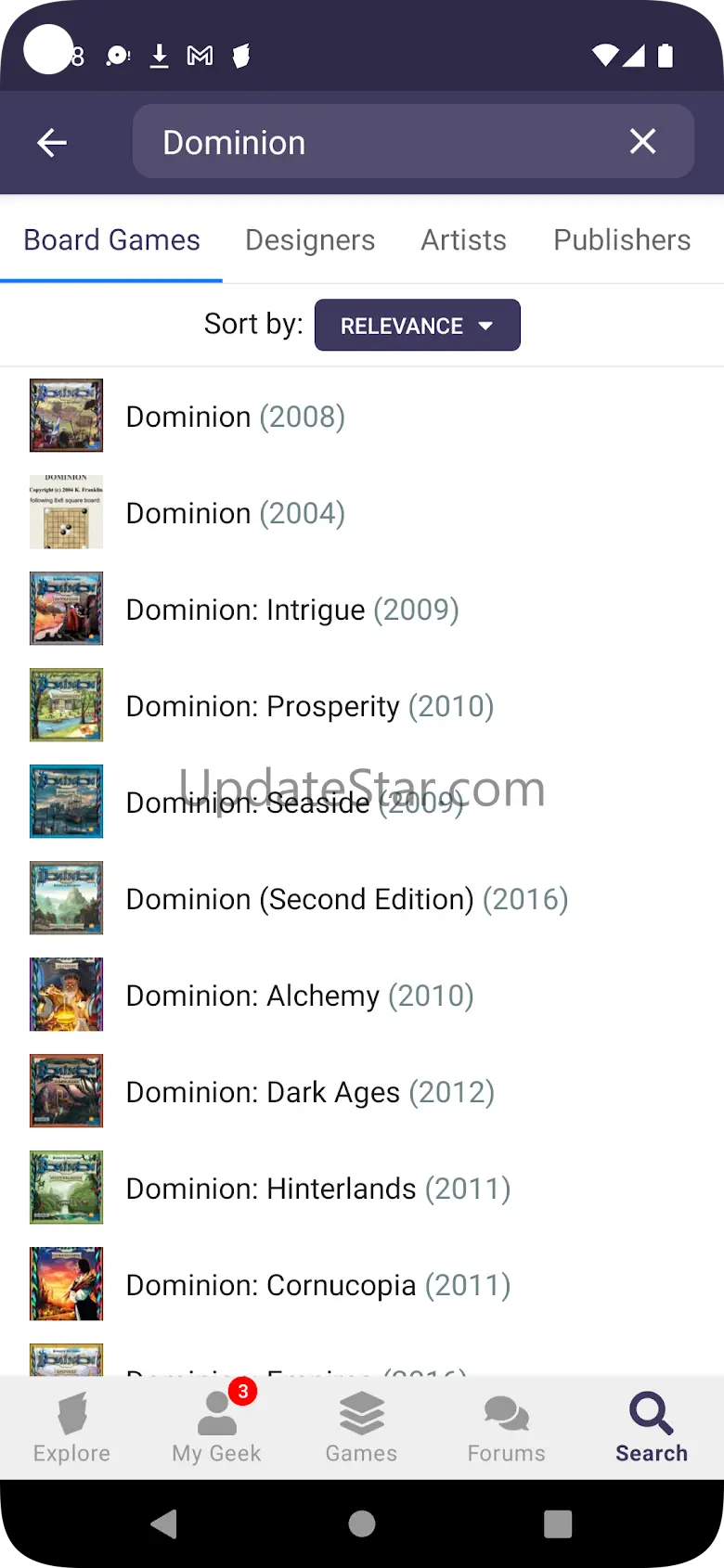Go back using the arrow icon
Image resolution: width=724 pixels, height=1568 pixels.
coord(52,142)
